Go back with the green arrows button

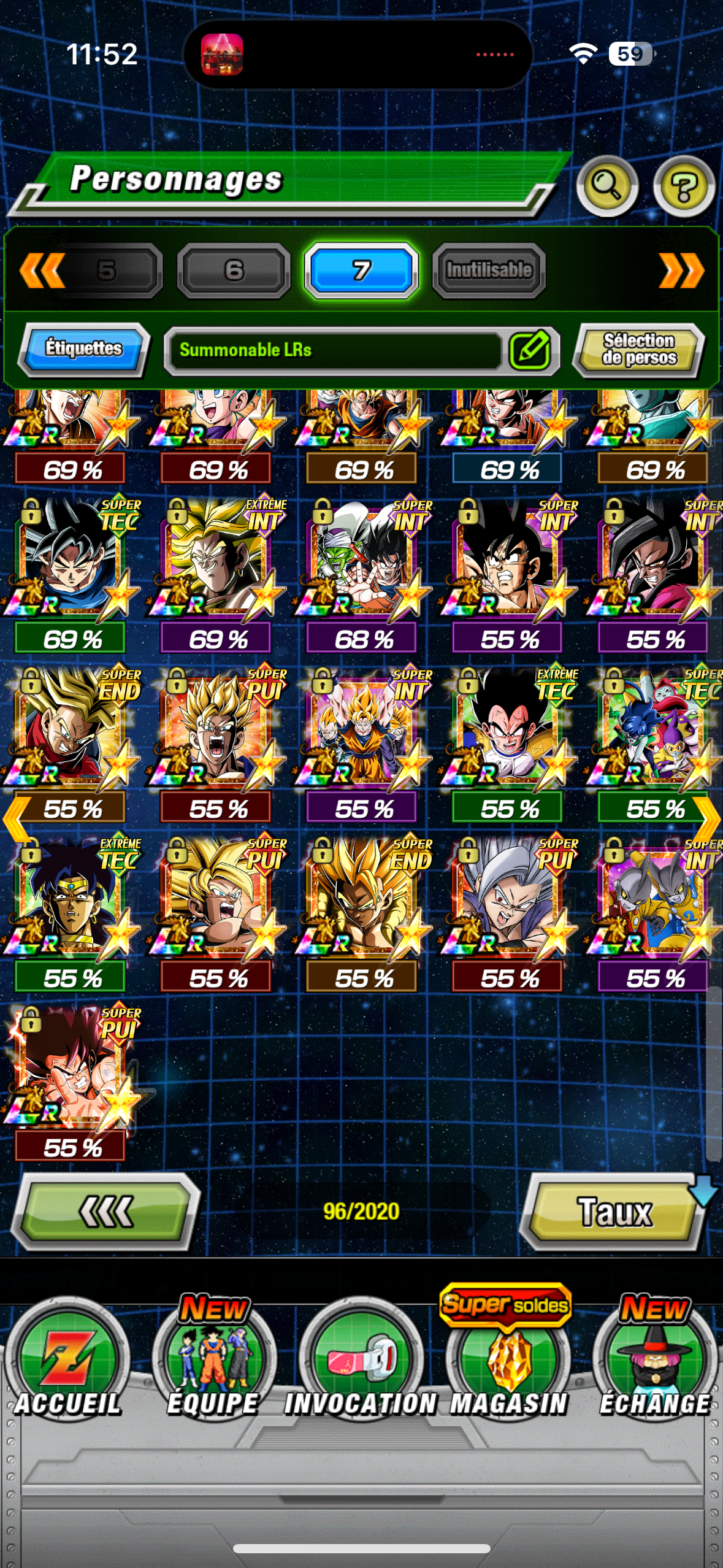106,1212
